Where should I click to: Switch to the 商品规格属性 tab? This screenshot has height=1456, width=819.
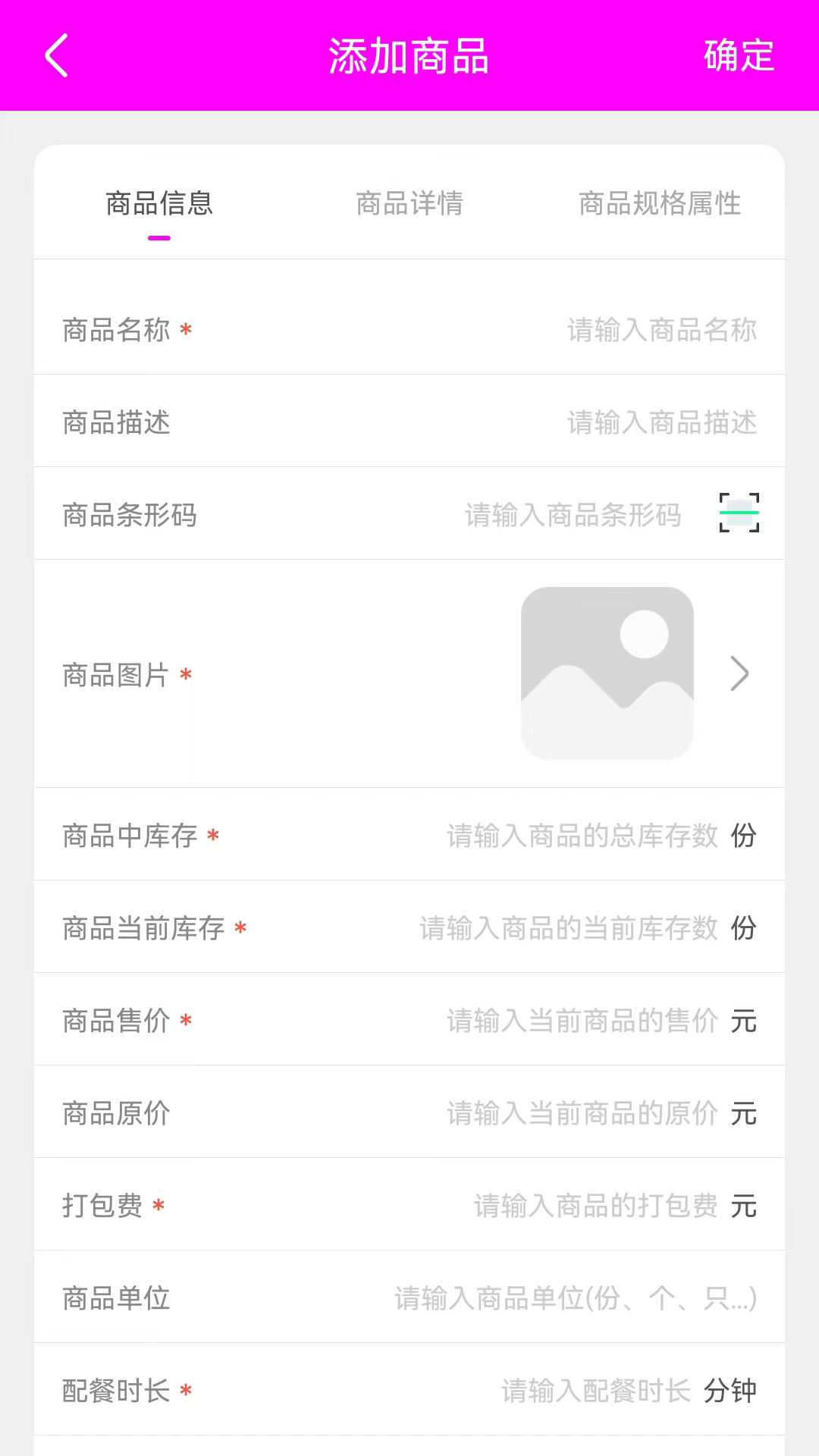[660, 203]
